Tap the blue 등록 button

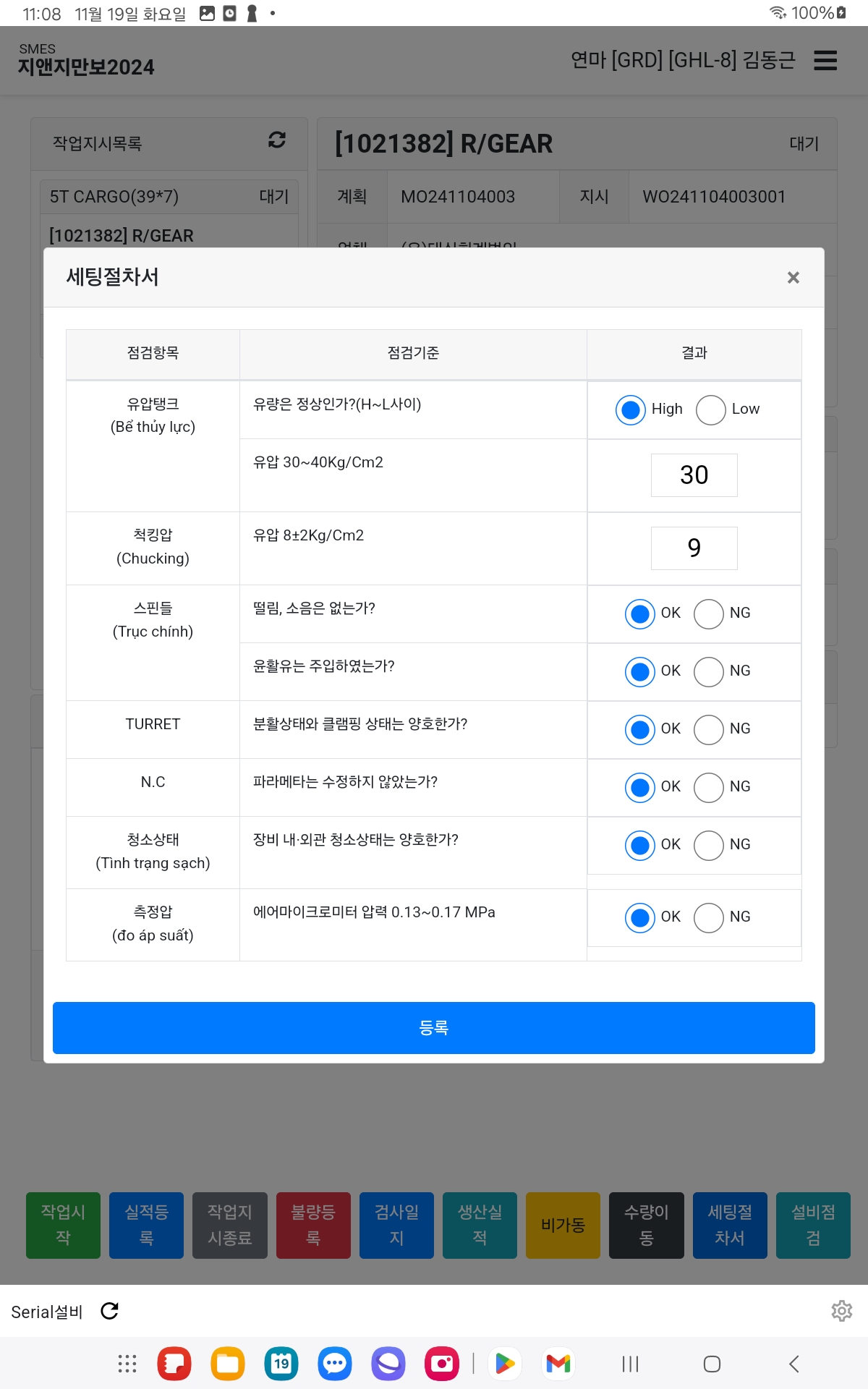click(434, 1028)
